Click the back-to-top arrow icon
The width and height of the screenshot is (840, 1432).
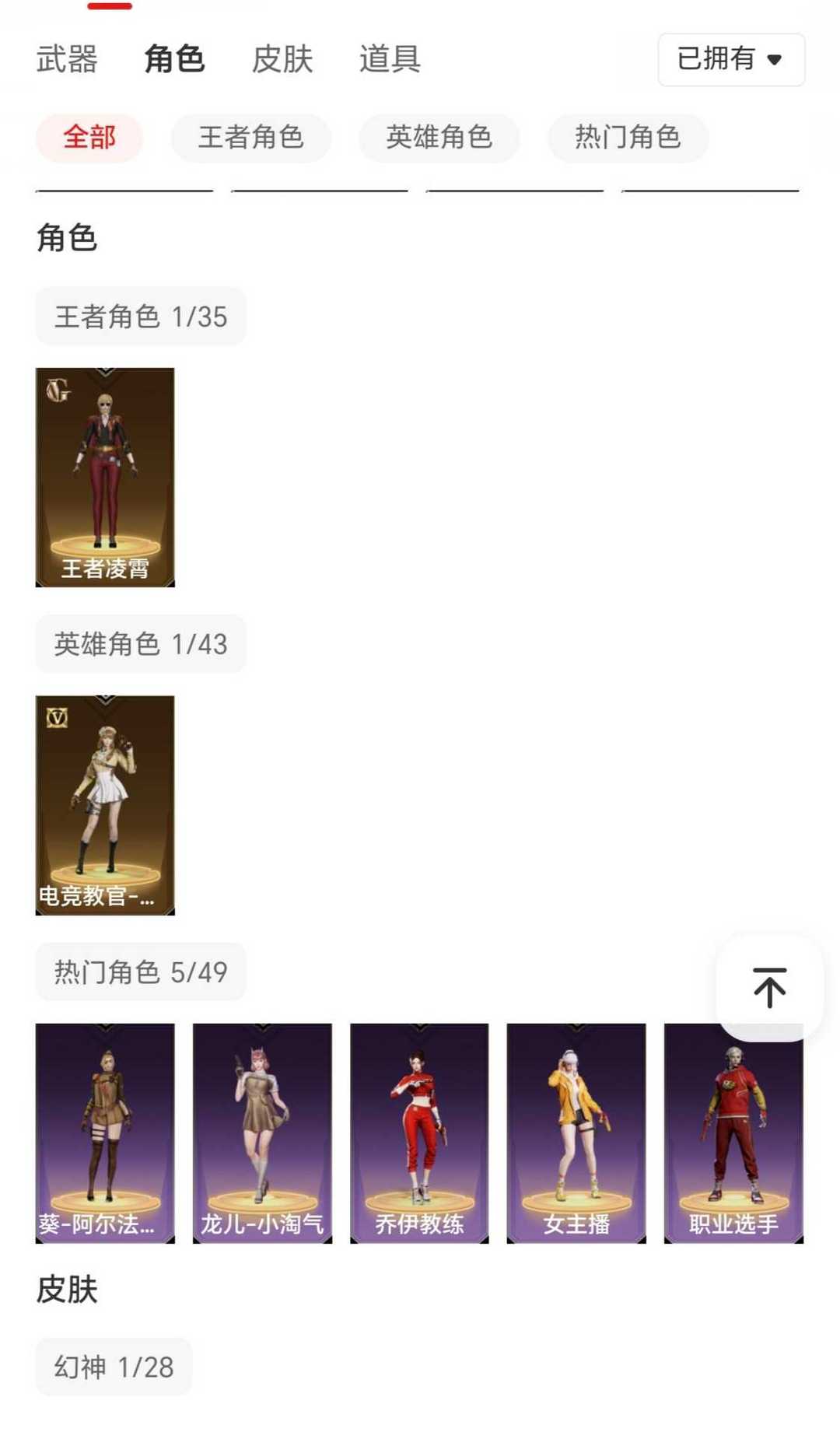click(x=768, y=988)
